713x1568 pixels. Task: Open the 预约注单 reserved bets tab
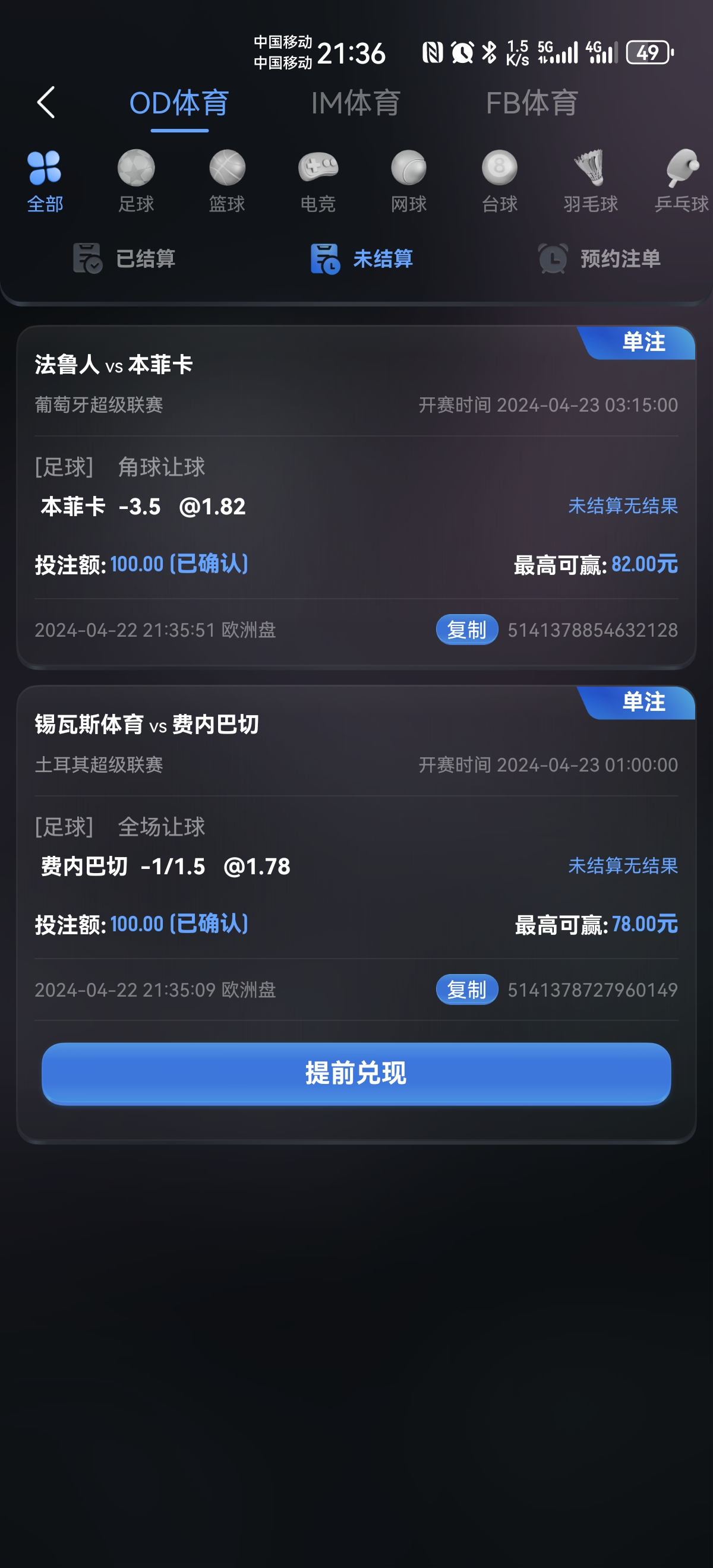pyautogui.click(x=599, y=259)
